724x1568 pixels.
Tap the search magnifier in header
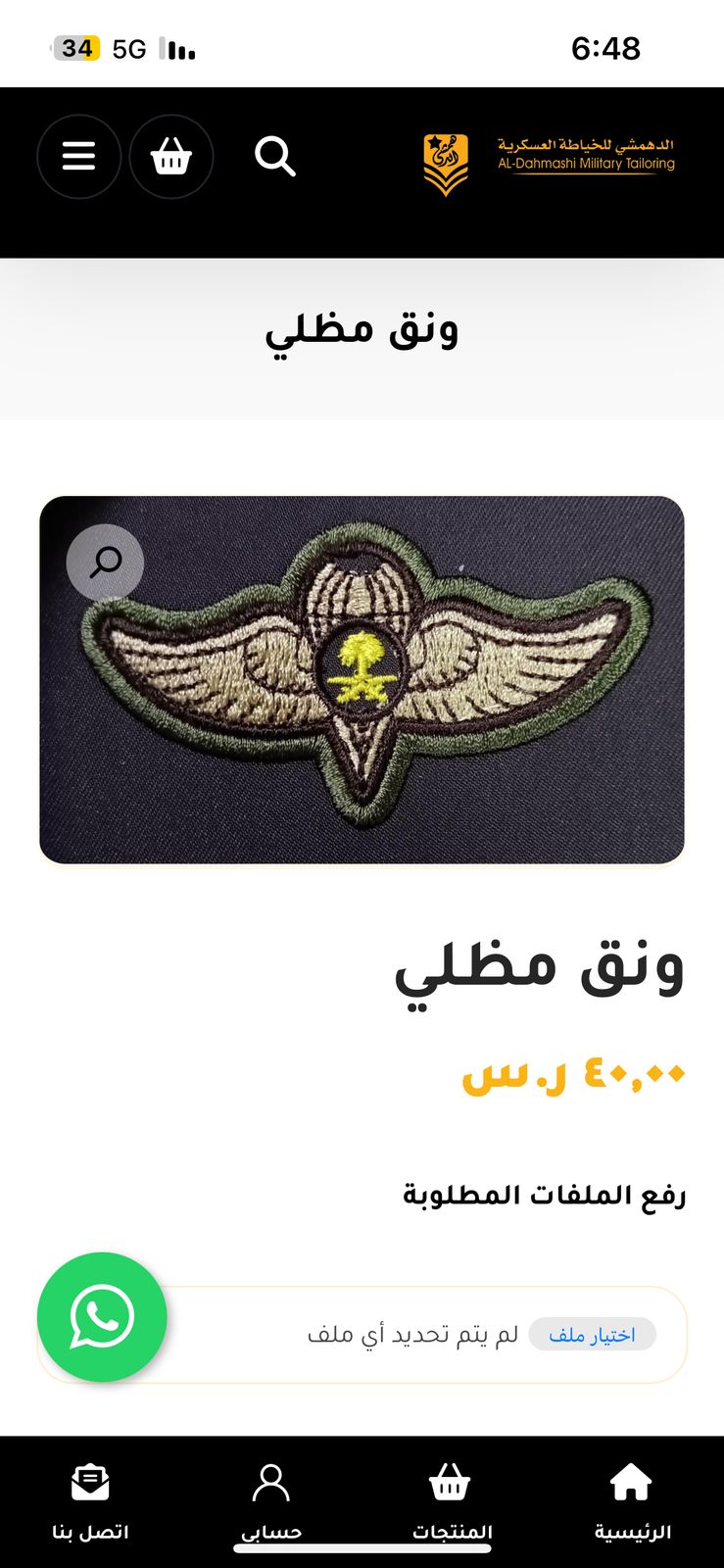275,157
